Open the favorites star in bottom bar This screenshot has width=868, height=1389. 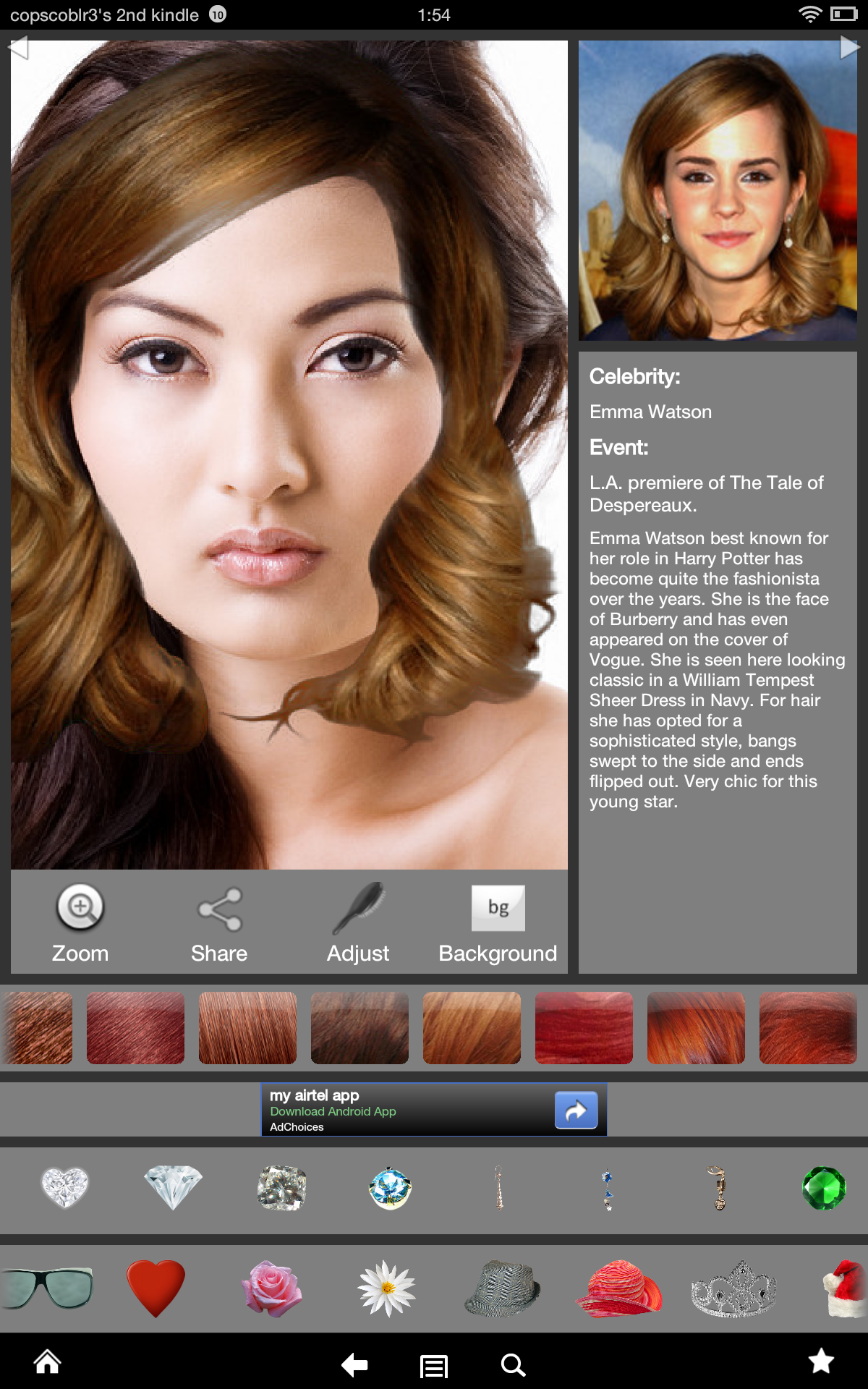(821, 1361)
